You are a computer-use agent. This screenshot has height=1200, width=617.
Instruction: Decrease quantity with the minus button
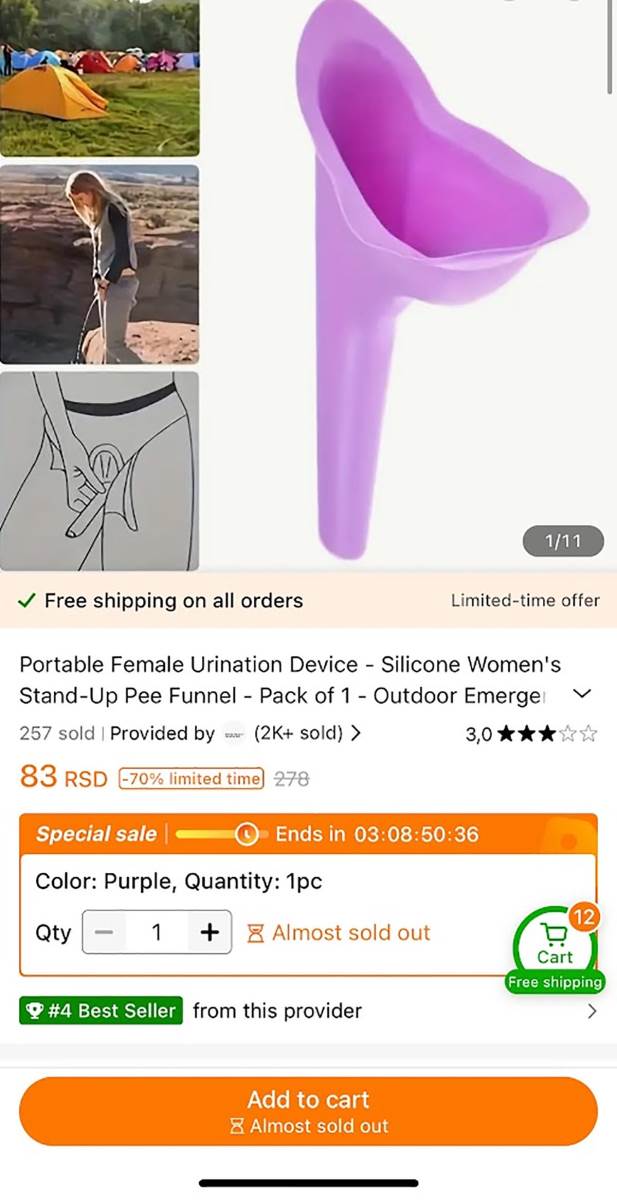click(x=104, y=933)
